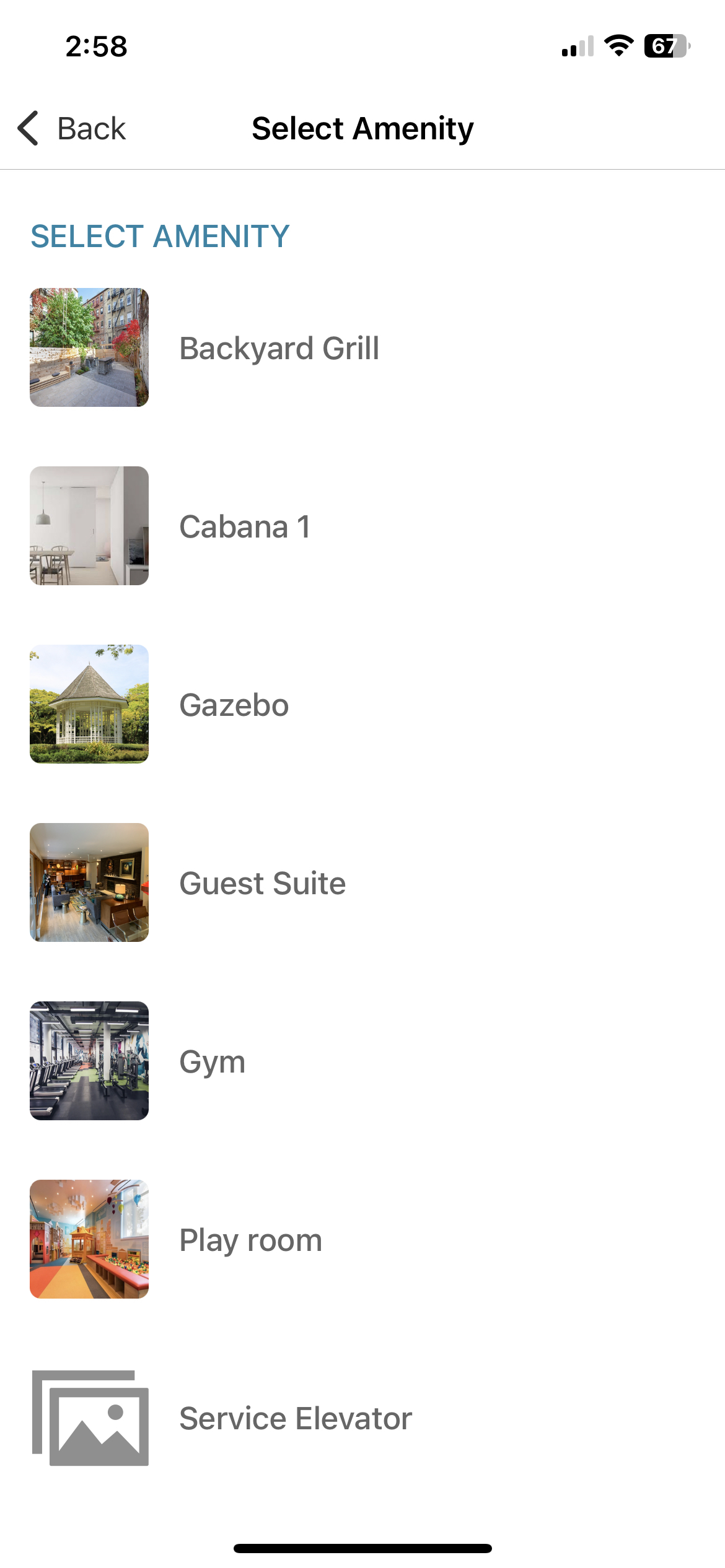Tap the battery indicator showing 67
The height and width of the screenshot is (1568, 725).
coord(666,46)
